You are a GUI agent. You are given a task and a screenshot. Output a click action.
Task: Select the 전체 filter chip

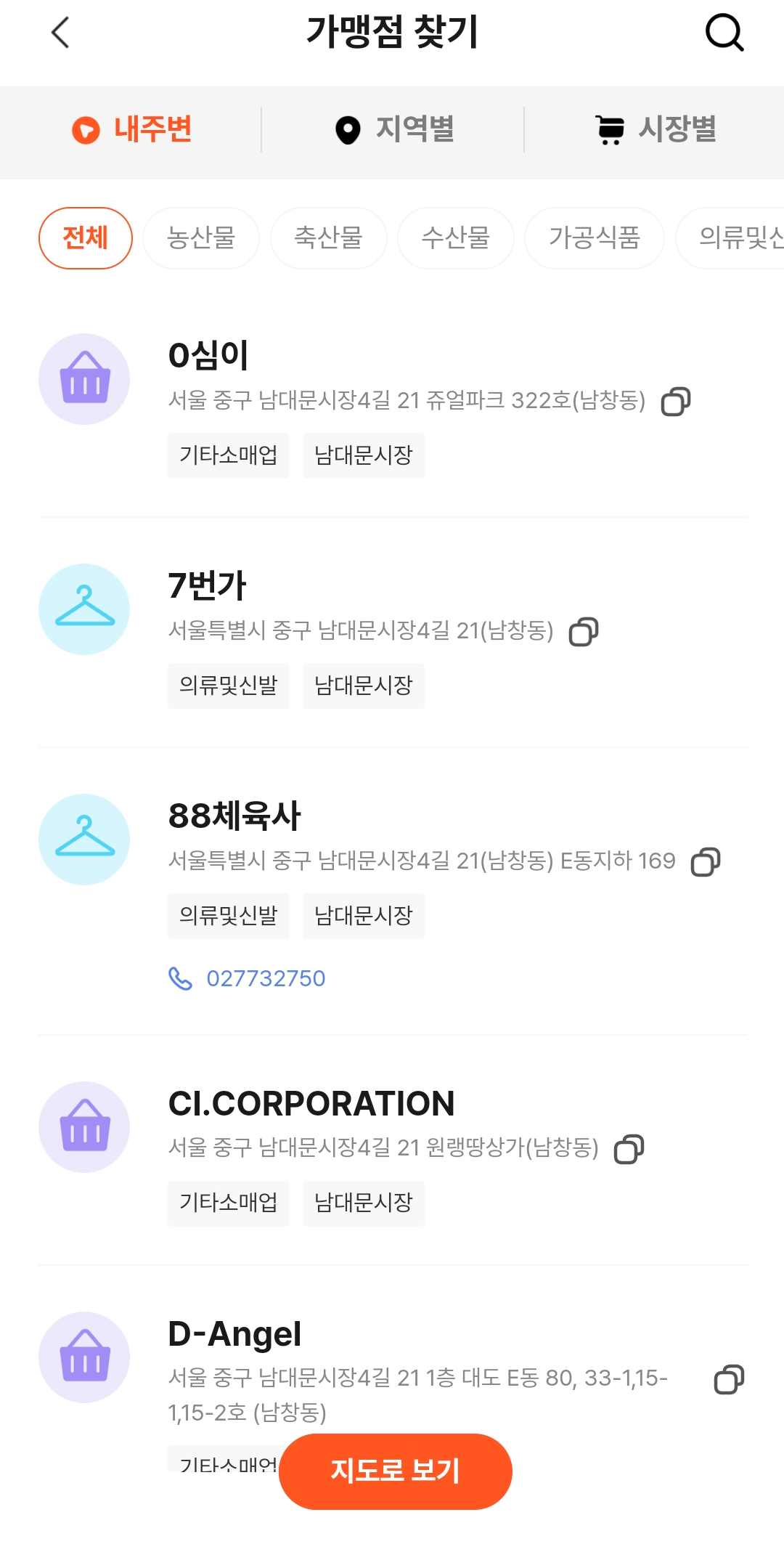pyautogui.click(x=86, y=238)
